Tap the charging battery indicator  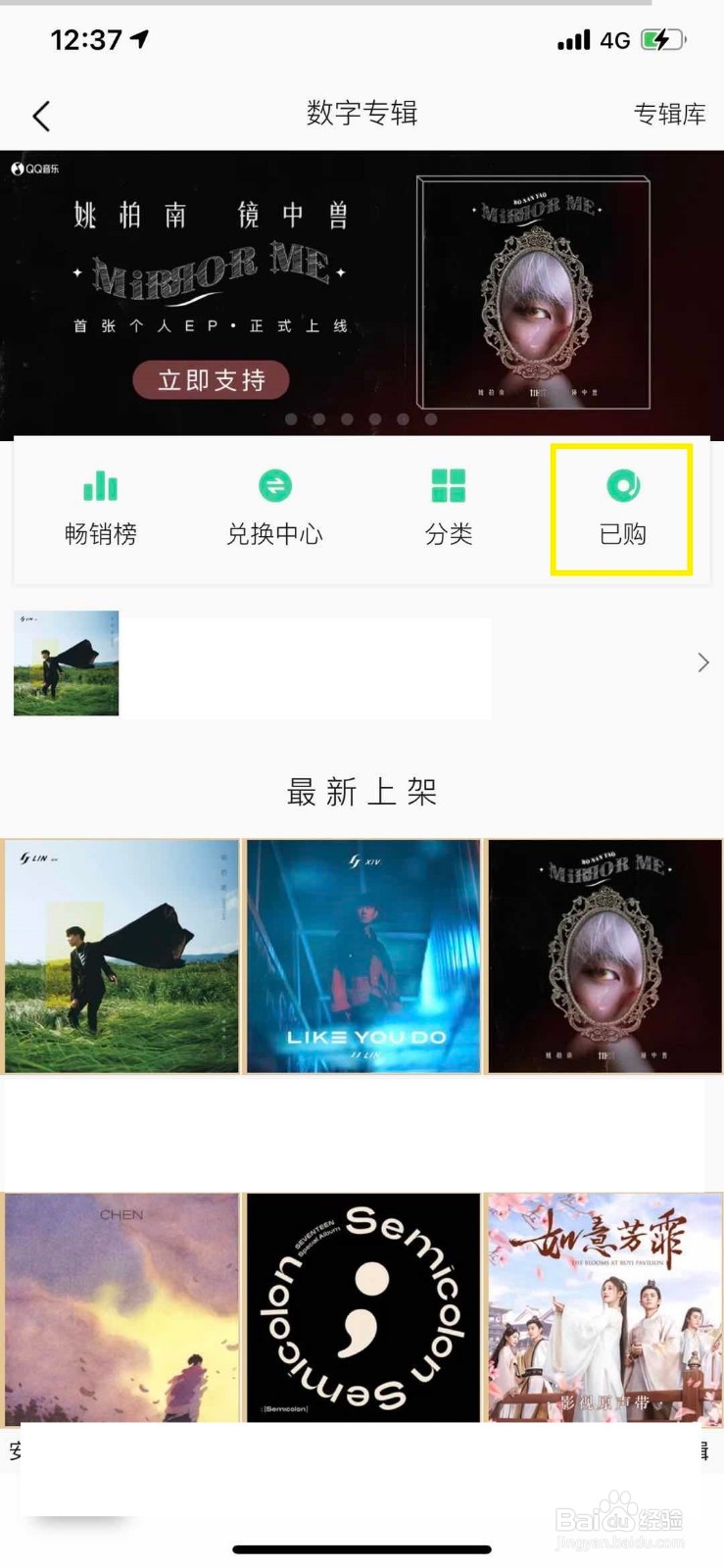[662, 39]
